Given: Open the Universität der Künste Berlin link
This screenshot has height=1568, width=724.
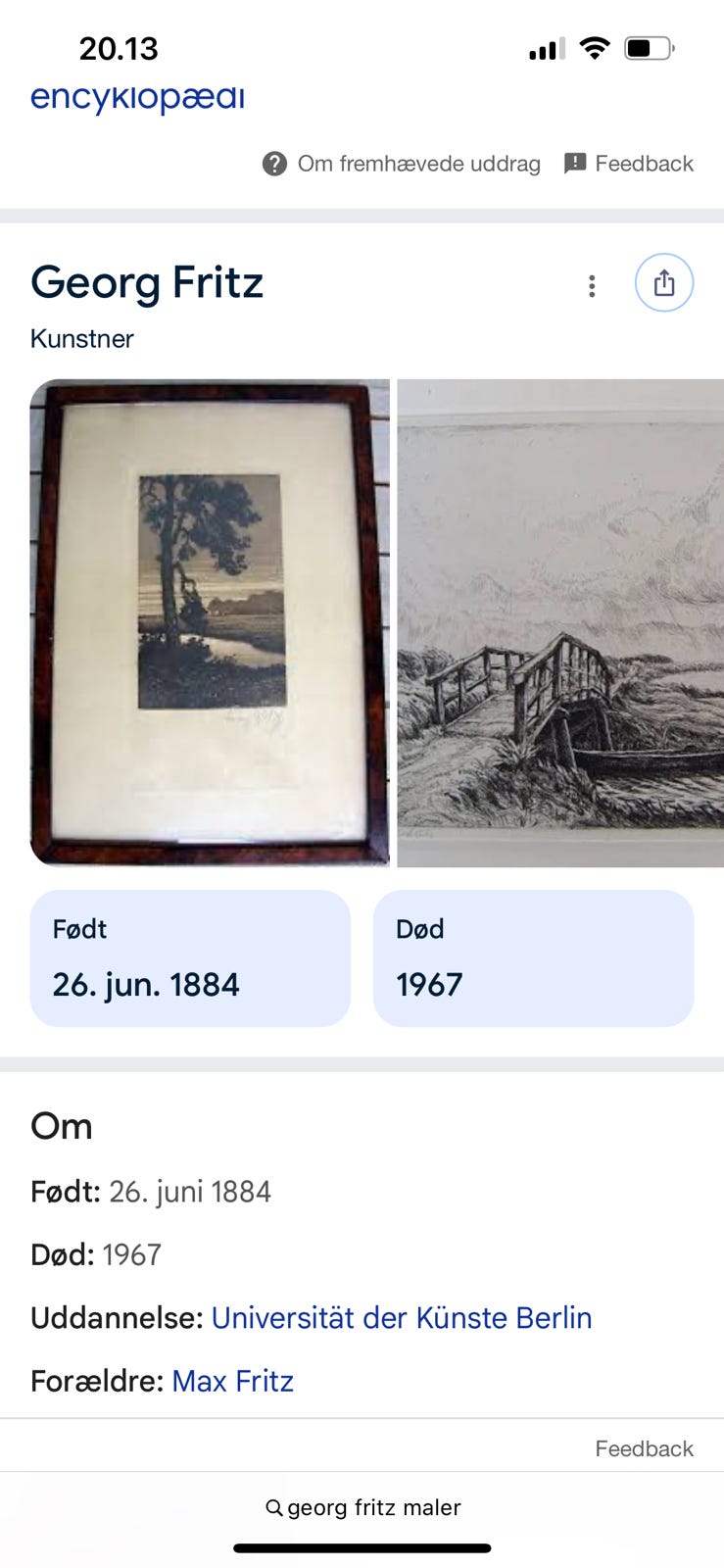Looking at the screenshot, I should [402, 1318].
